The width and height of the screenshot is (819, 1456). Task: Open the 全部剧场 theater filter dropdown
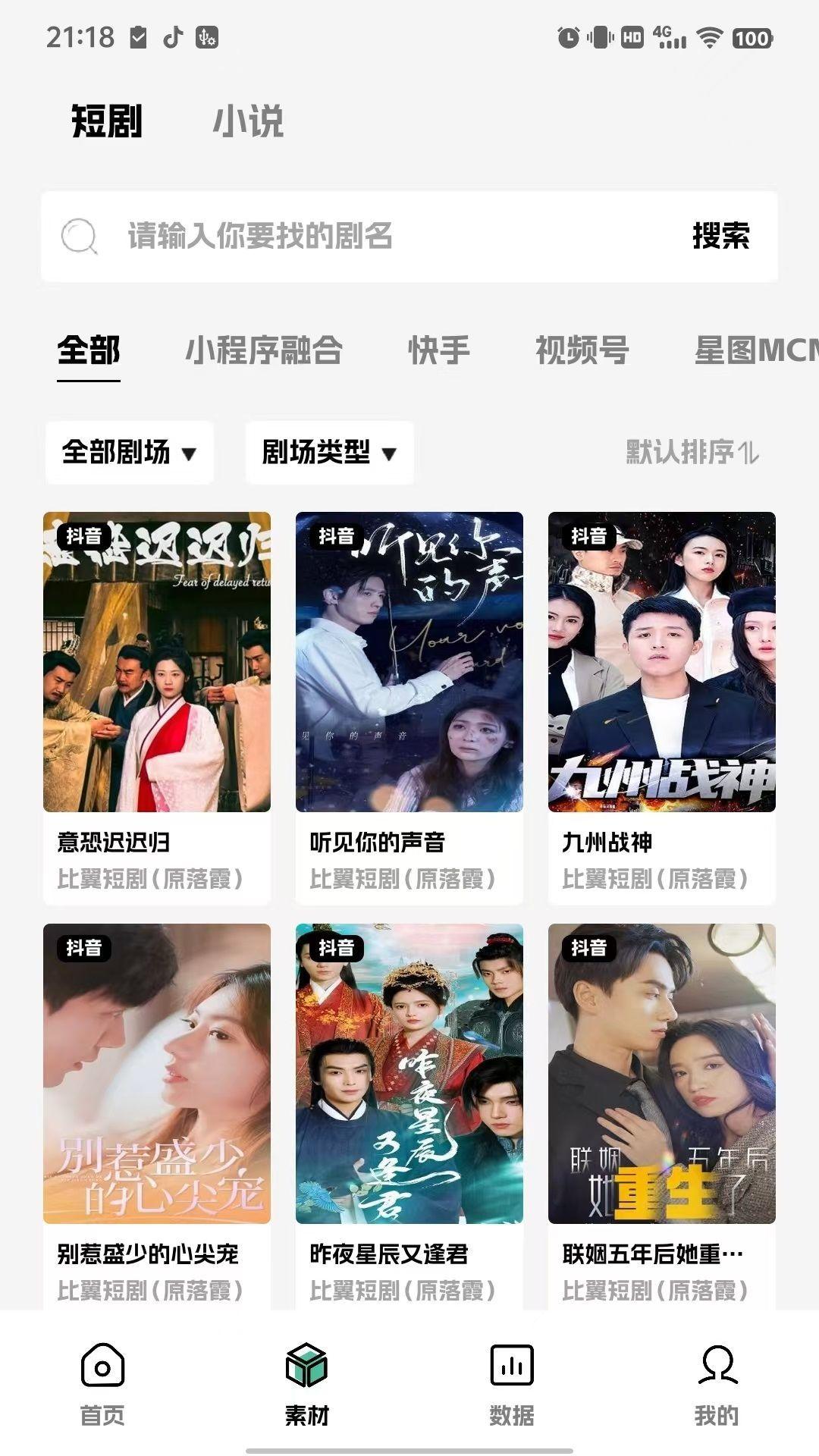[x=129, y=452]
